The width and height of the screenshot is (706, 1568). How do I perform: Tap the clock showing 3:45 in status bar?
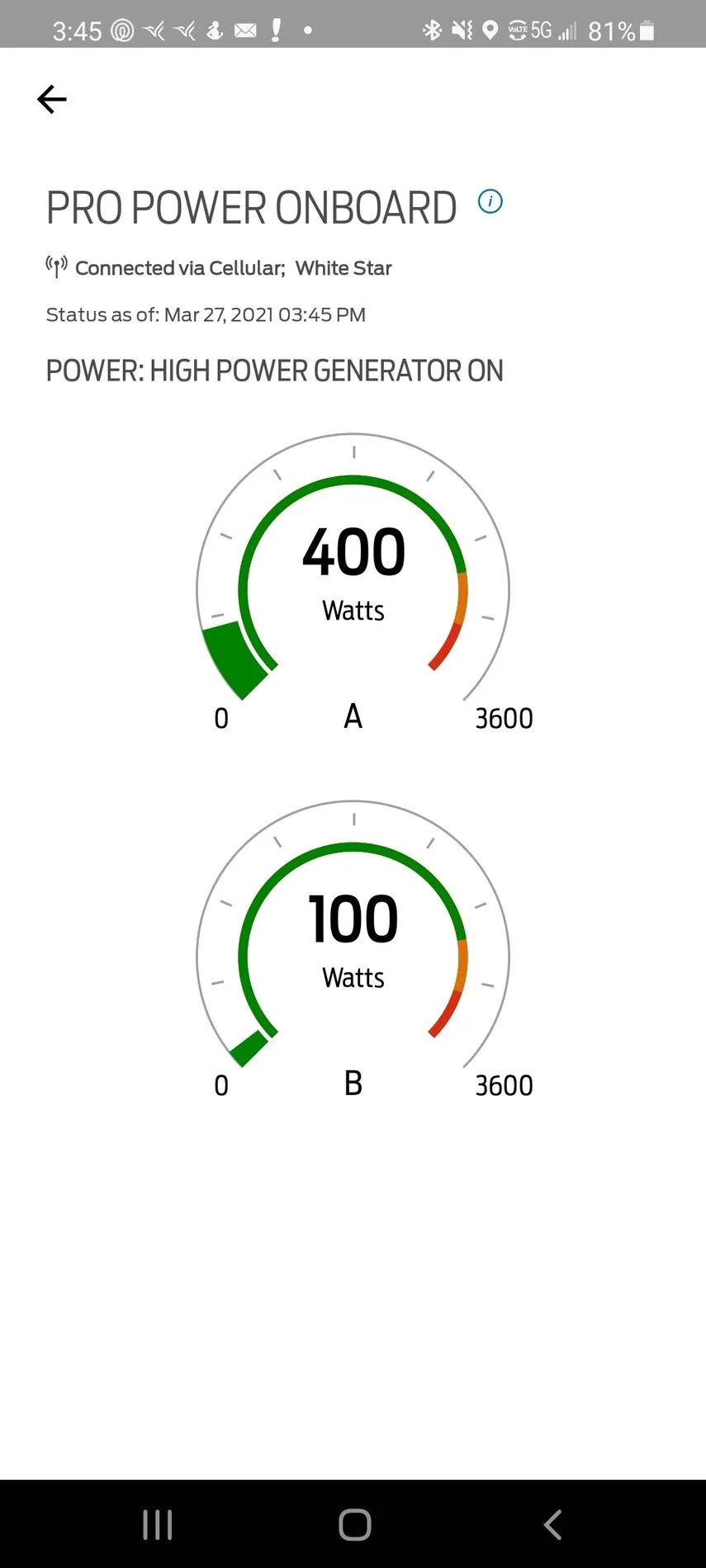coord(76,31)
